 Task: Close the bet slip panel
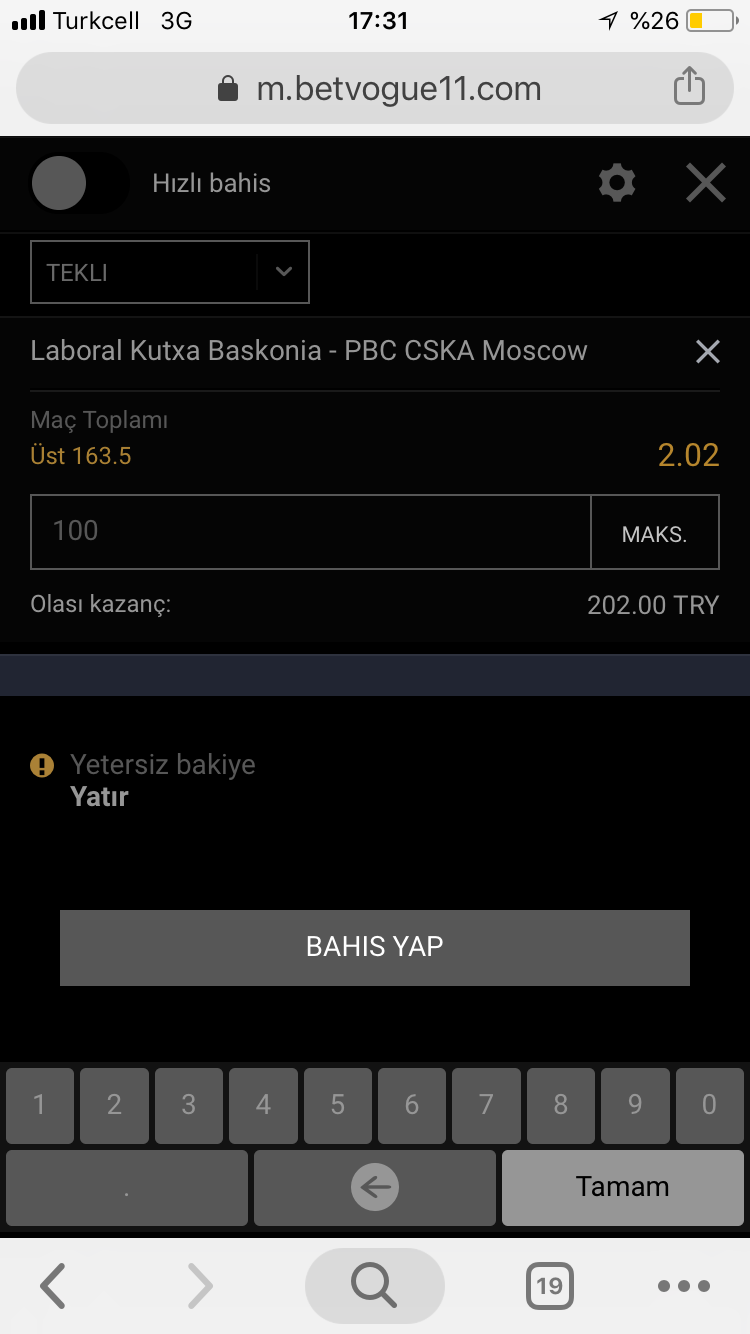pyautogui.click(x=705, y=183)
